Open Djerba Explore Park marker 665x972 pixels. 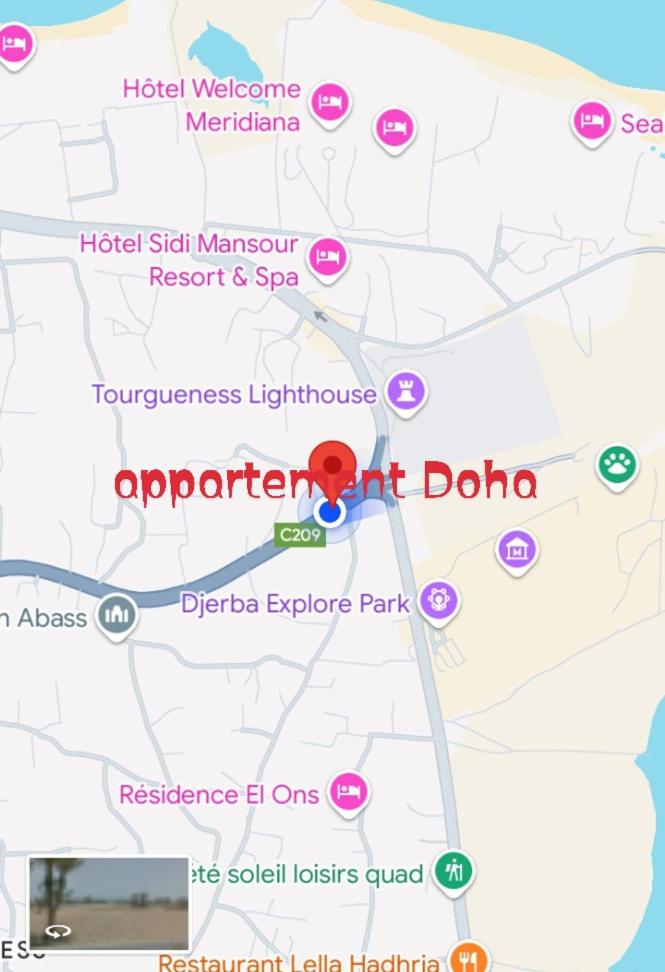pyautogui.click(x=438, y=601)
